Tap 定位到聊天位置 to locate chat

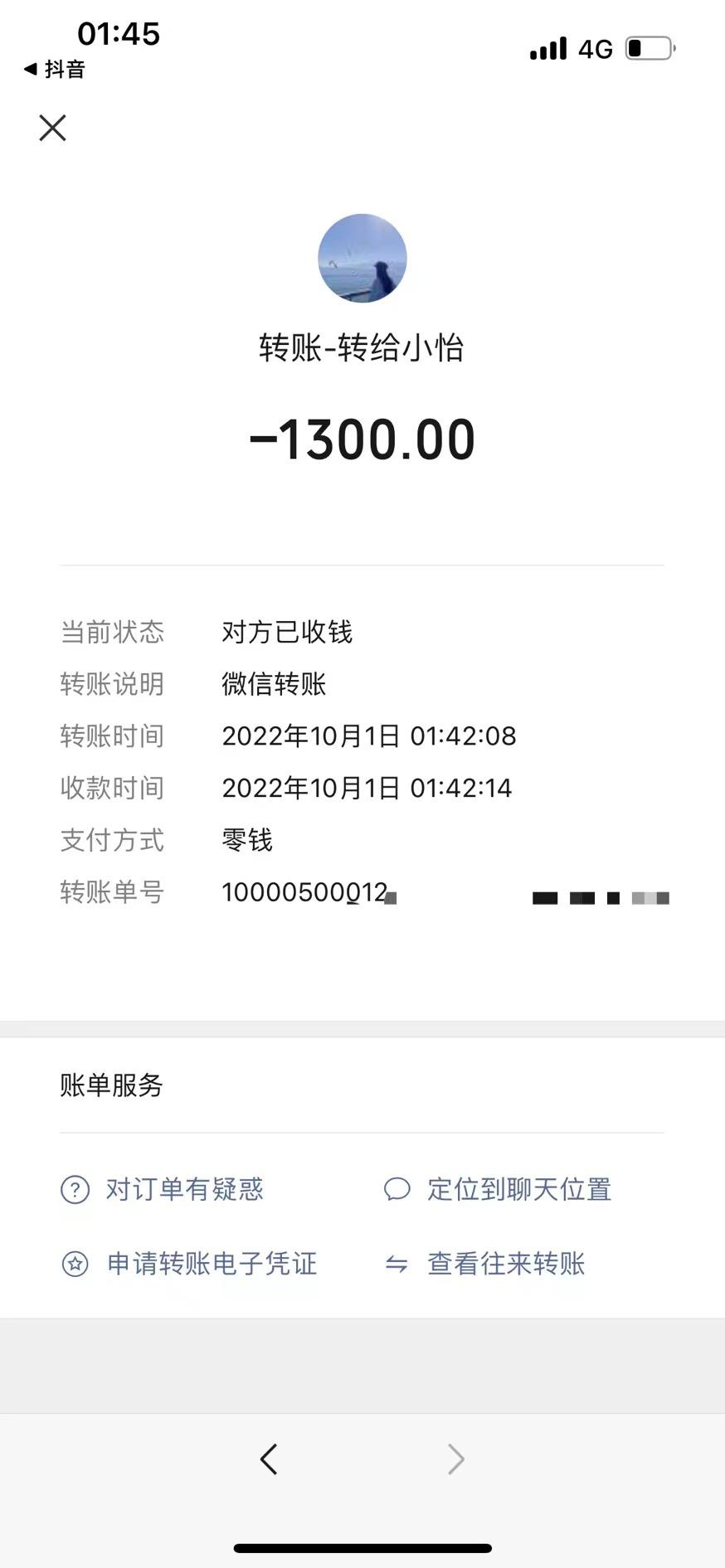(x=498, y=1189)
